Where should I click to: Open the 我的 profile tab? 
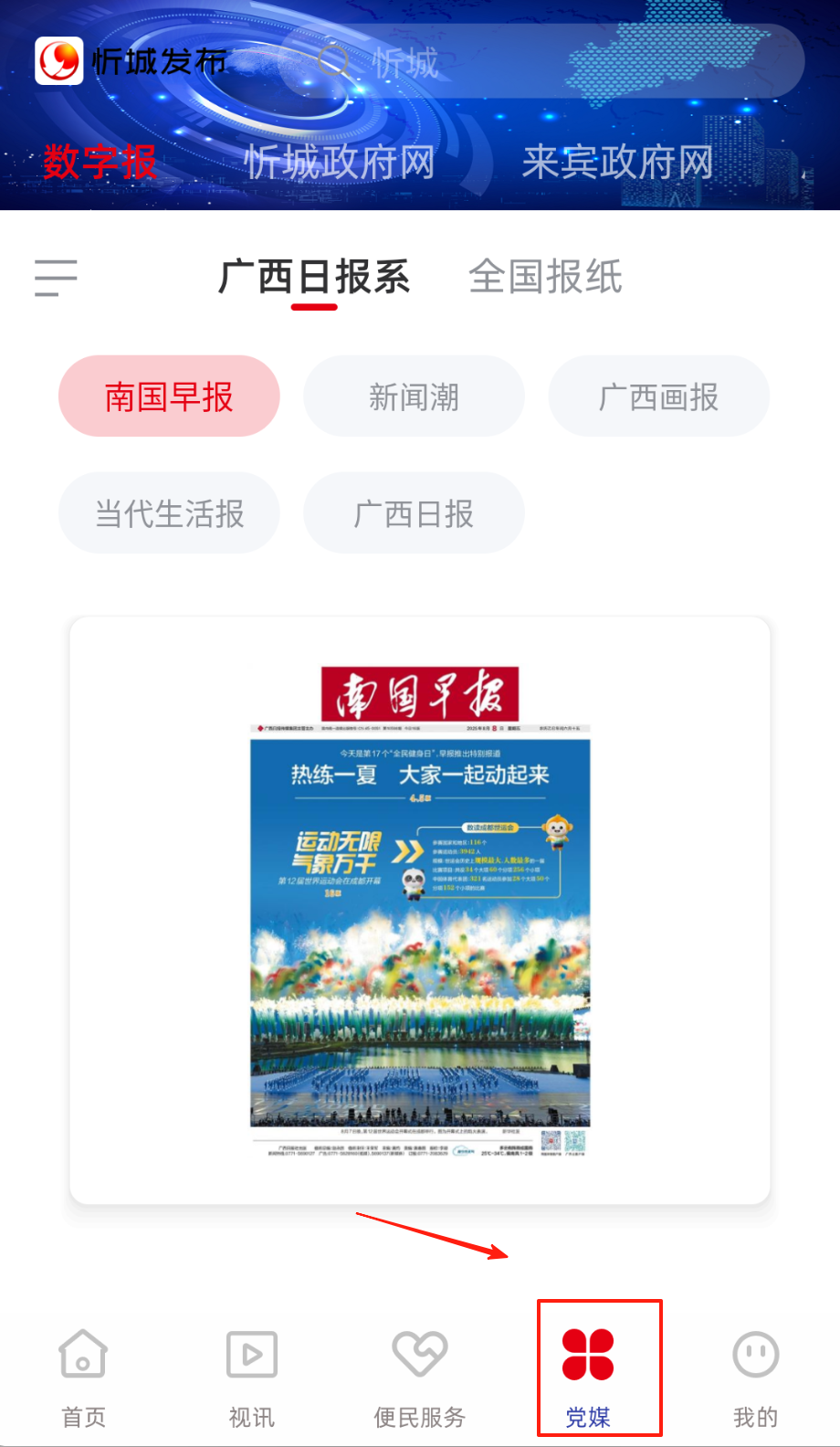pos(755,1378)
